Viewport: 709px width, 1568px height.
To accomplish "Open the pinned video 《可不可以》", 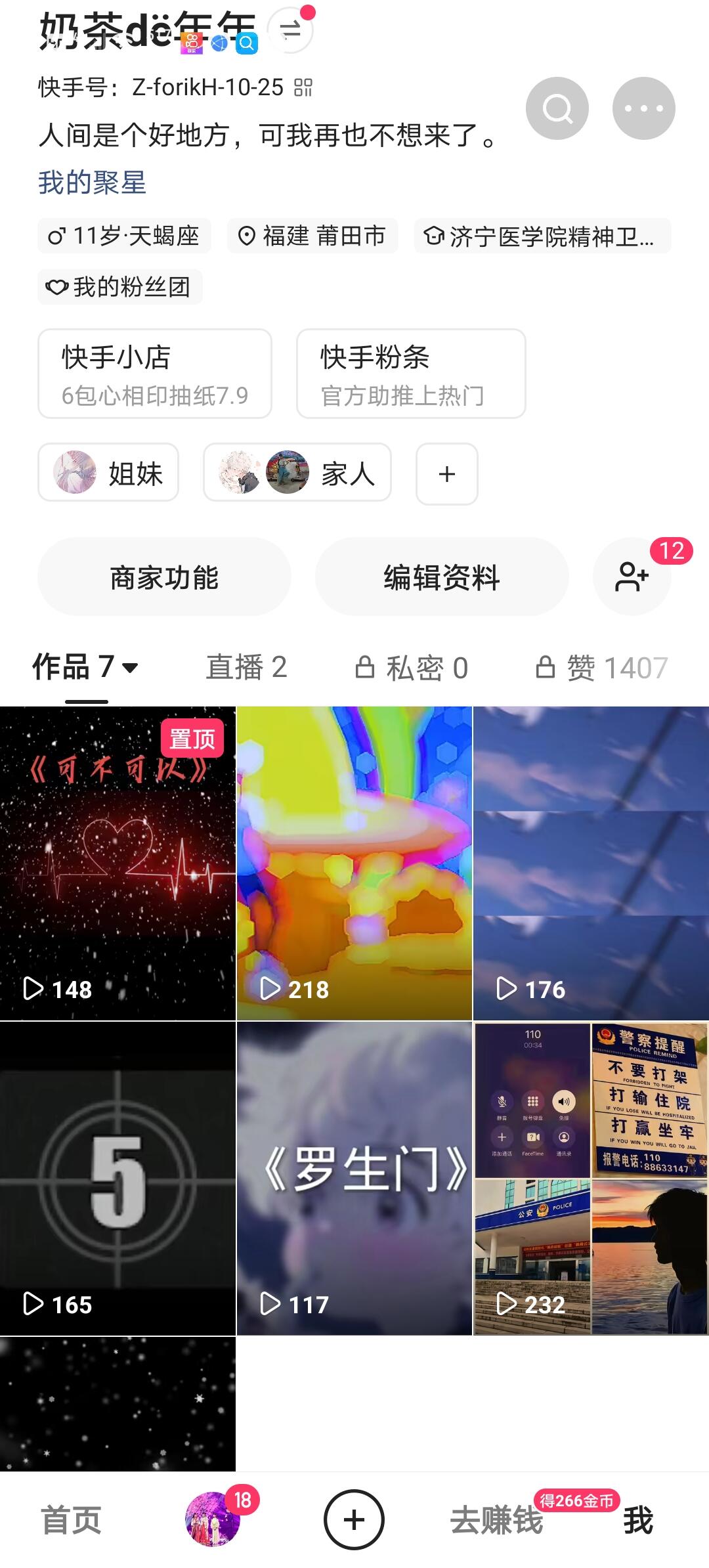I will coord(118,863).
